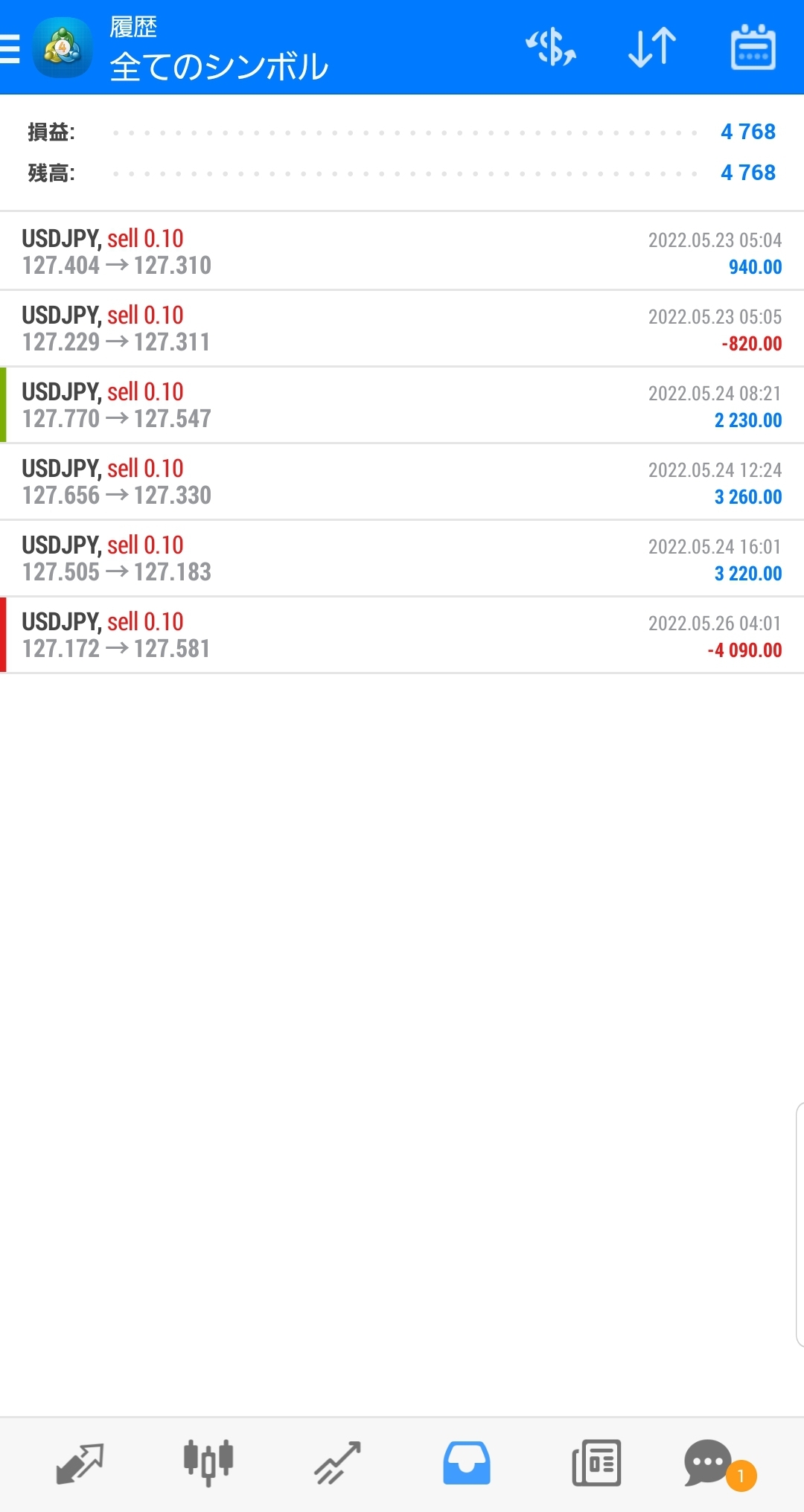Open the trade closed at 940.00 profit
Screen dimensions: 804x1512
tap(402, 252)
